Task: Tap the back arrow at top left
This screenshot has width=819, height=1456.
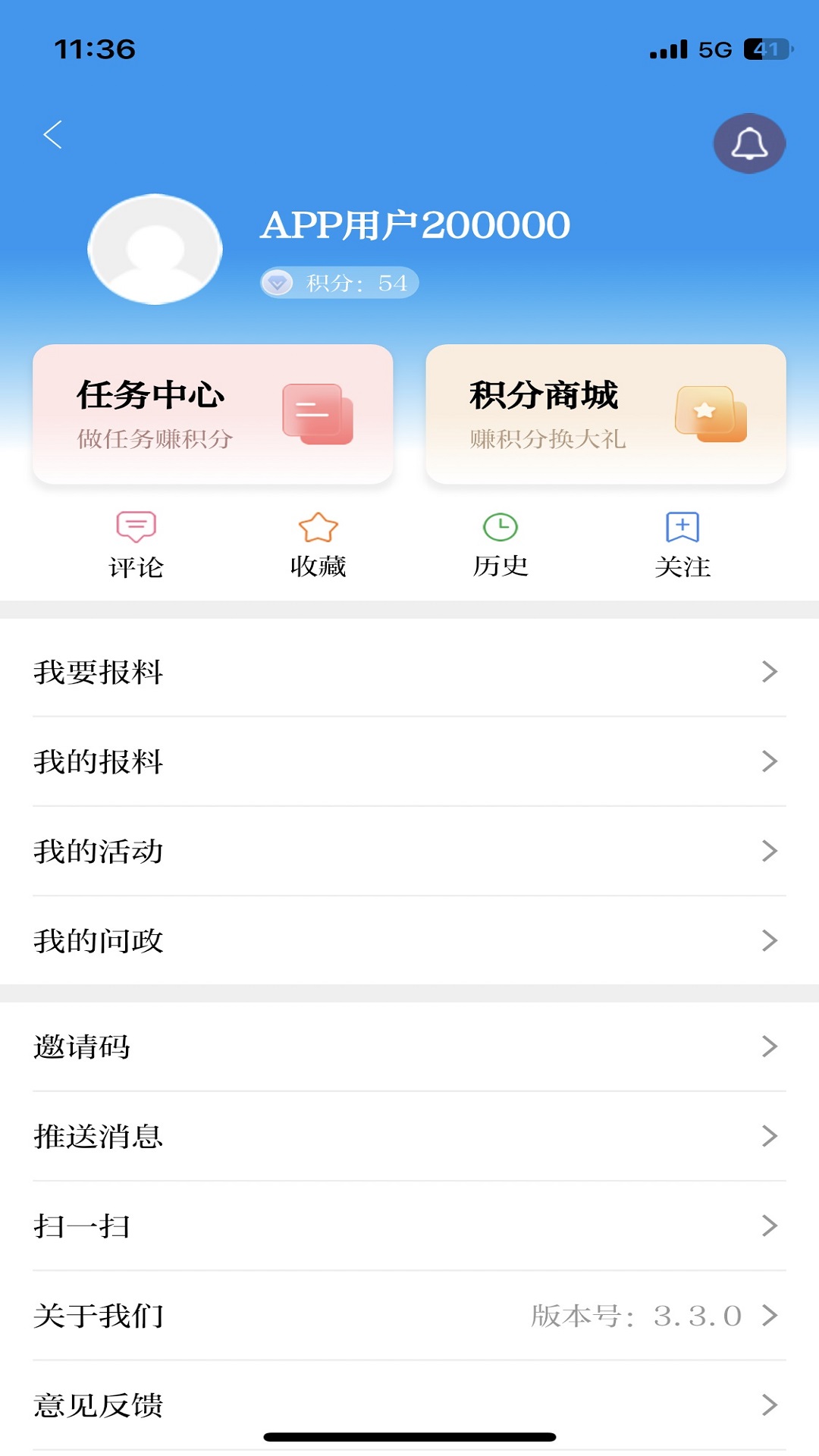Action: point(52,133)
